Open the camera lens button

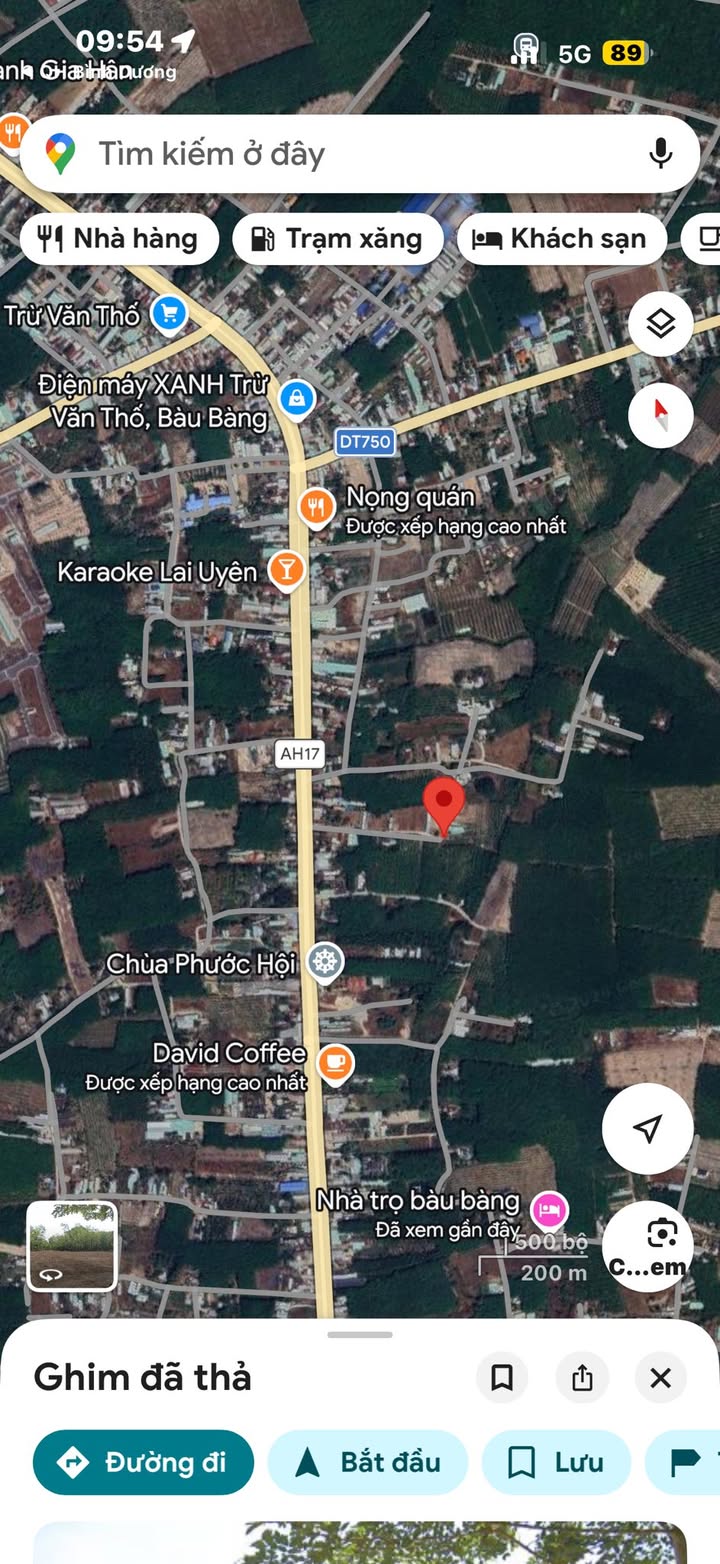(x=648, y=1246)
